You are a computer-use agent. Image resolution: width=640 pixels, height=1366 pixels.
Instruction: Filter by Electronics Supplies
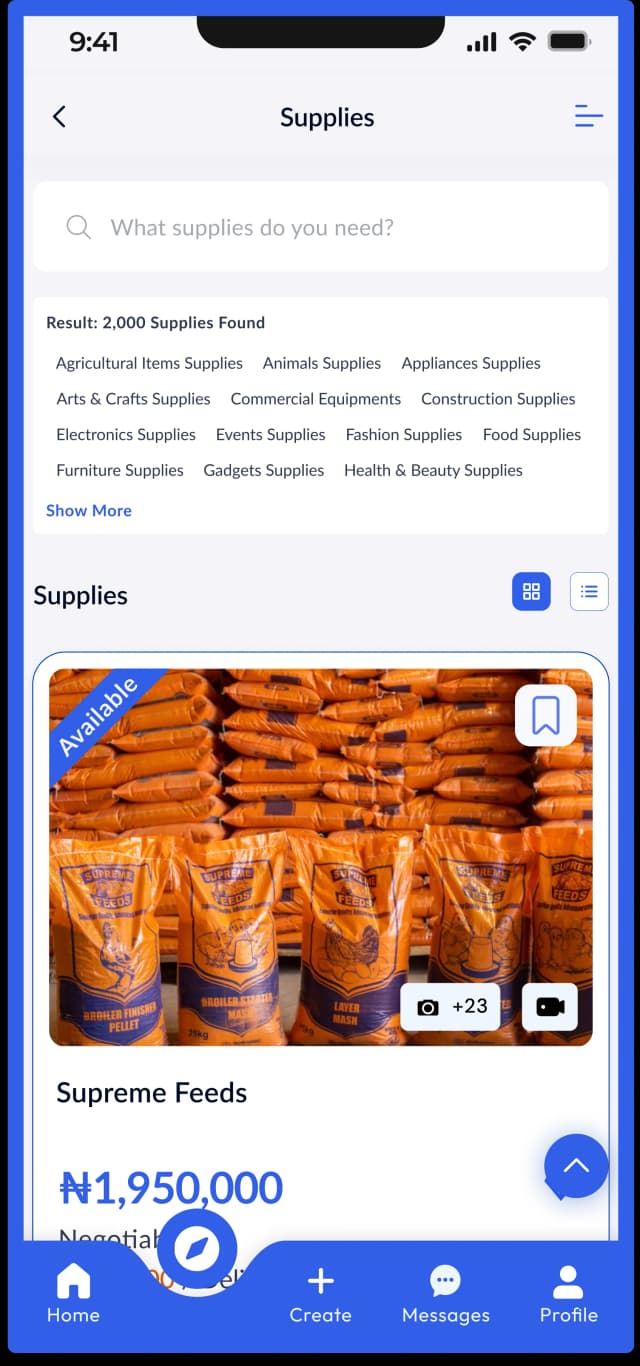pos(126,435)
